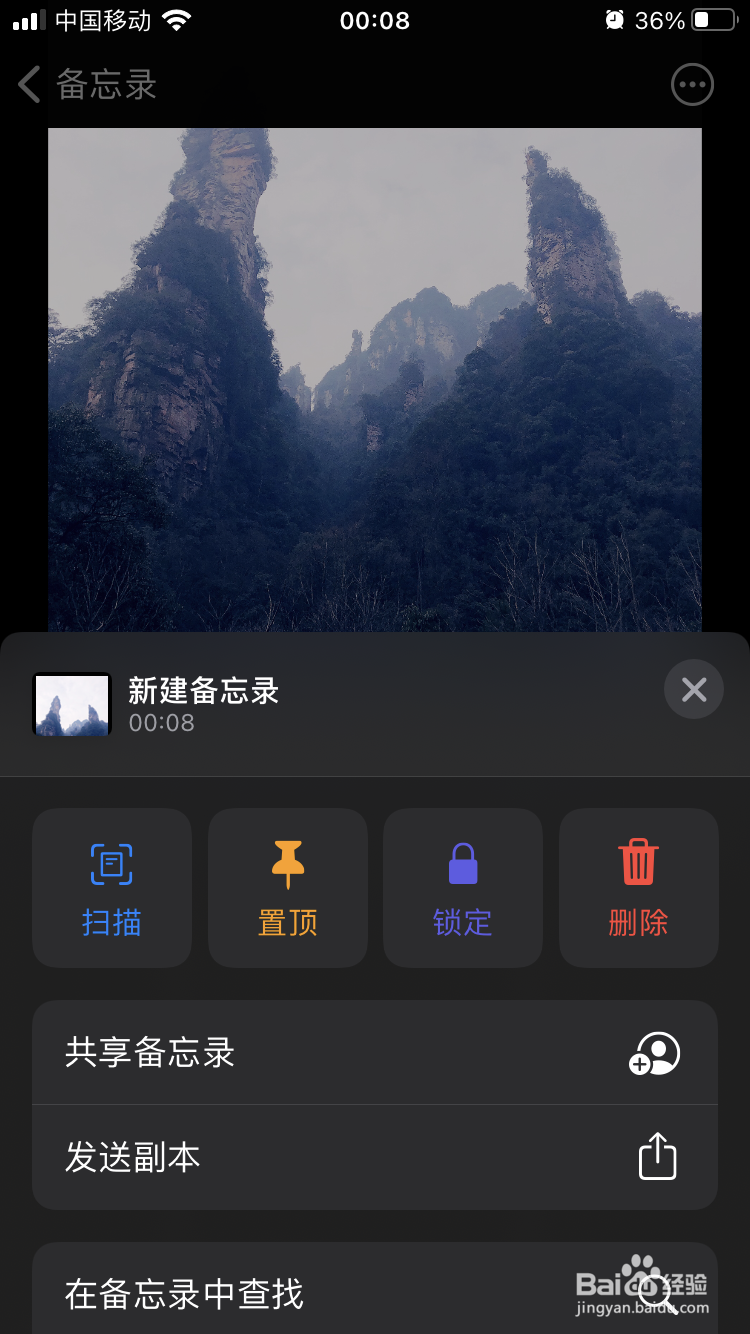Lock the note with 锁定
750x1334 pixels.
463,888
